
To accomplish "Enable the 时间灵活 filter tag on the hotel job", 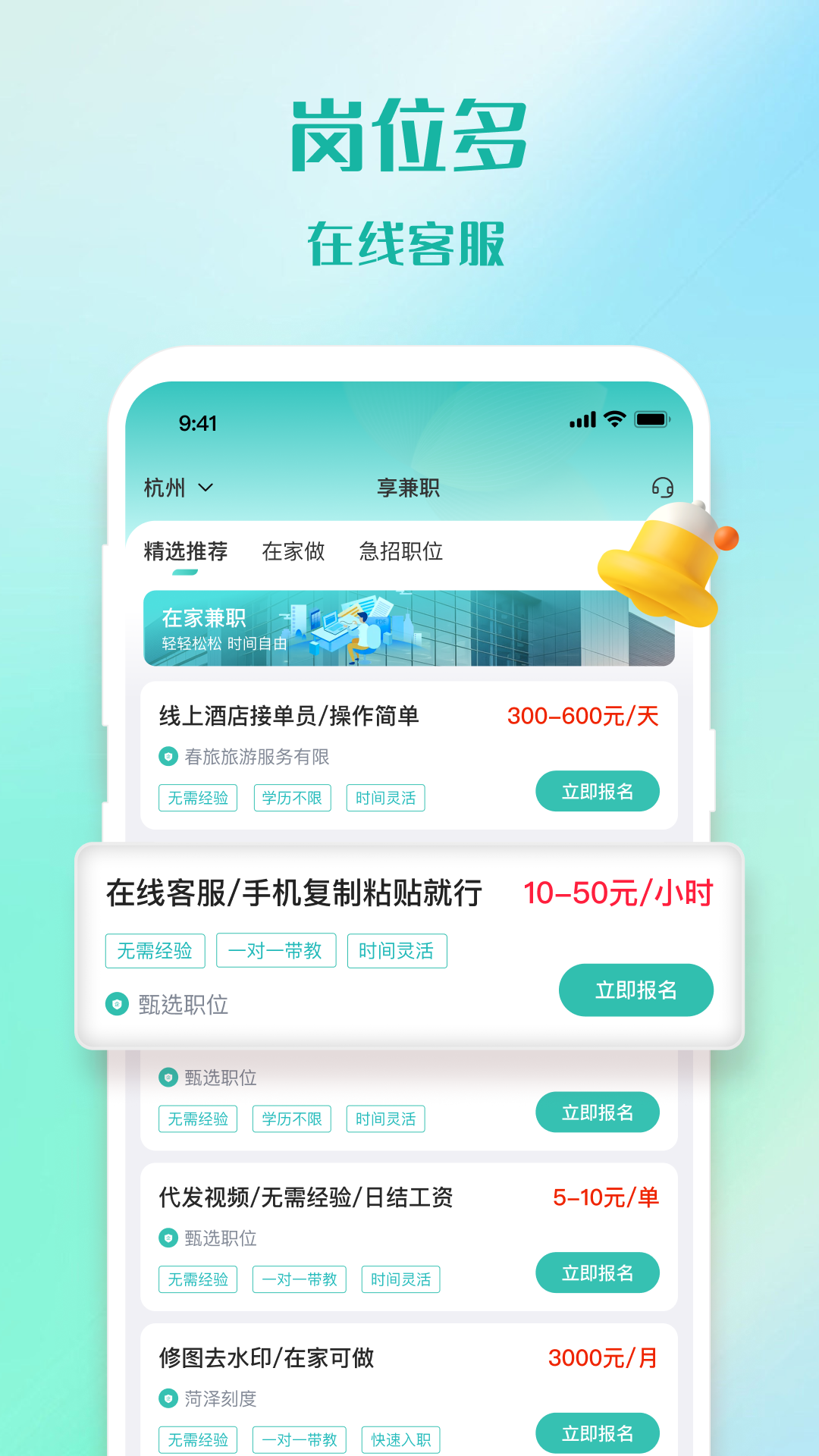I will coord(385,797).
